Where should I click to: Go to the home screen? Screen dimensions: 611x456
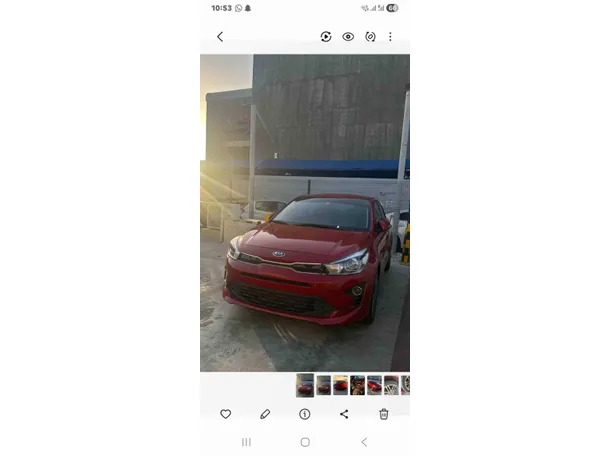coord(305,442)
